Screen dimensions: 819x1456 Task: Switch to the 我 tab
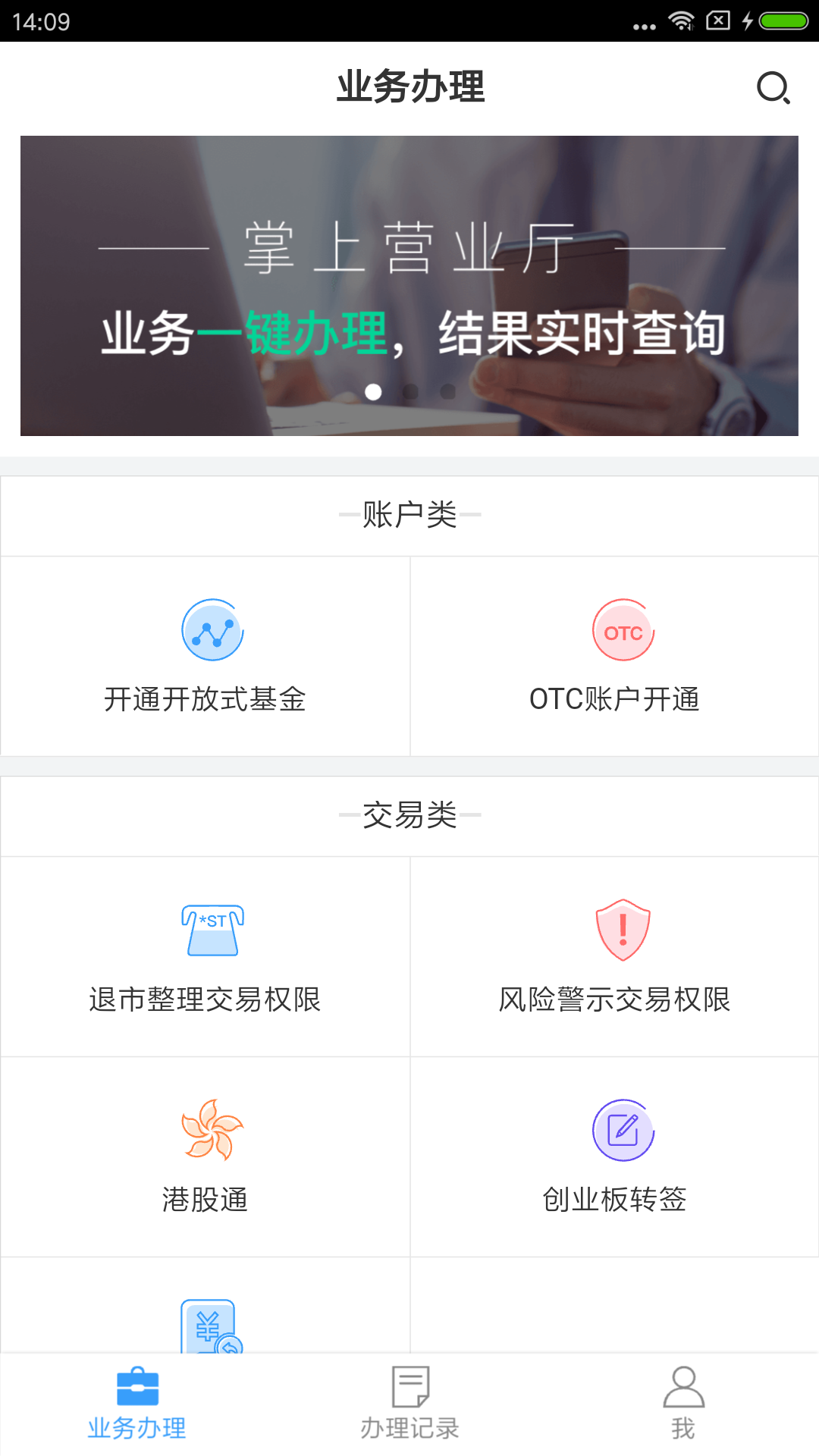tap(682, 1404)
